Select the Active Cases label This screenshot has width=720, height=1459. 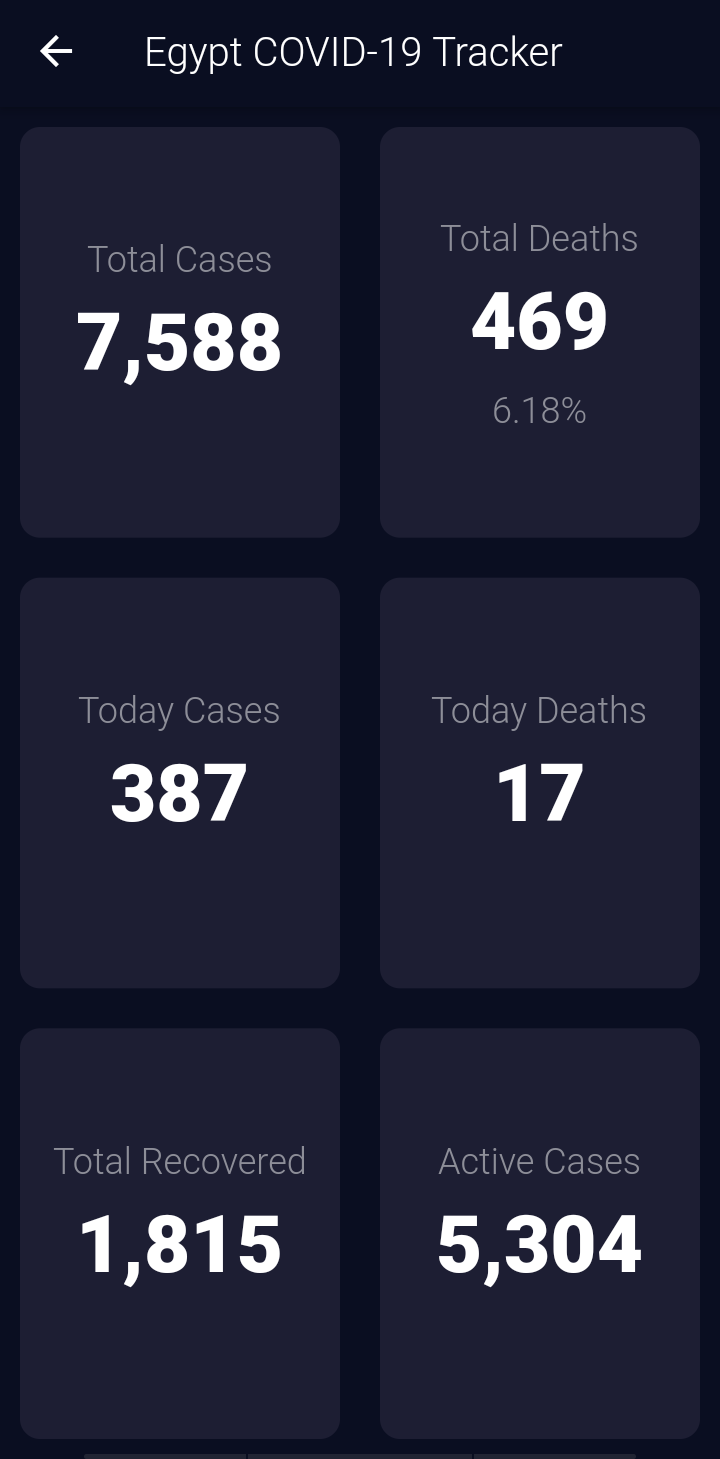pyautogui.click(x=539, y=1161)
